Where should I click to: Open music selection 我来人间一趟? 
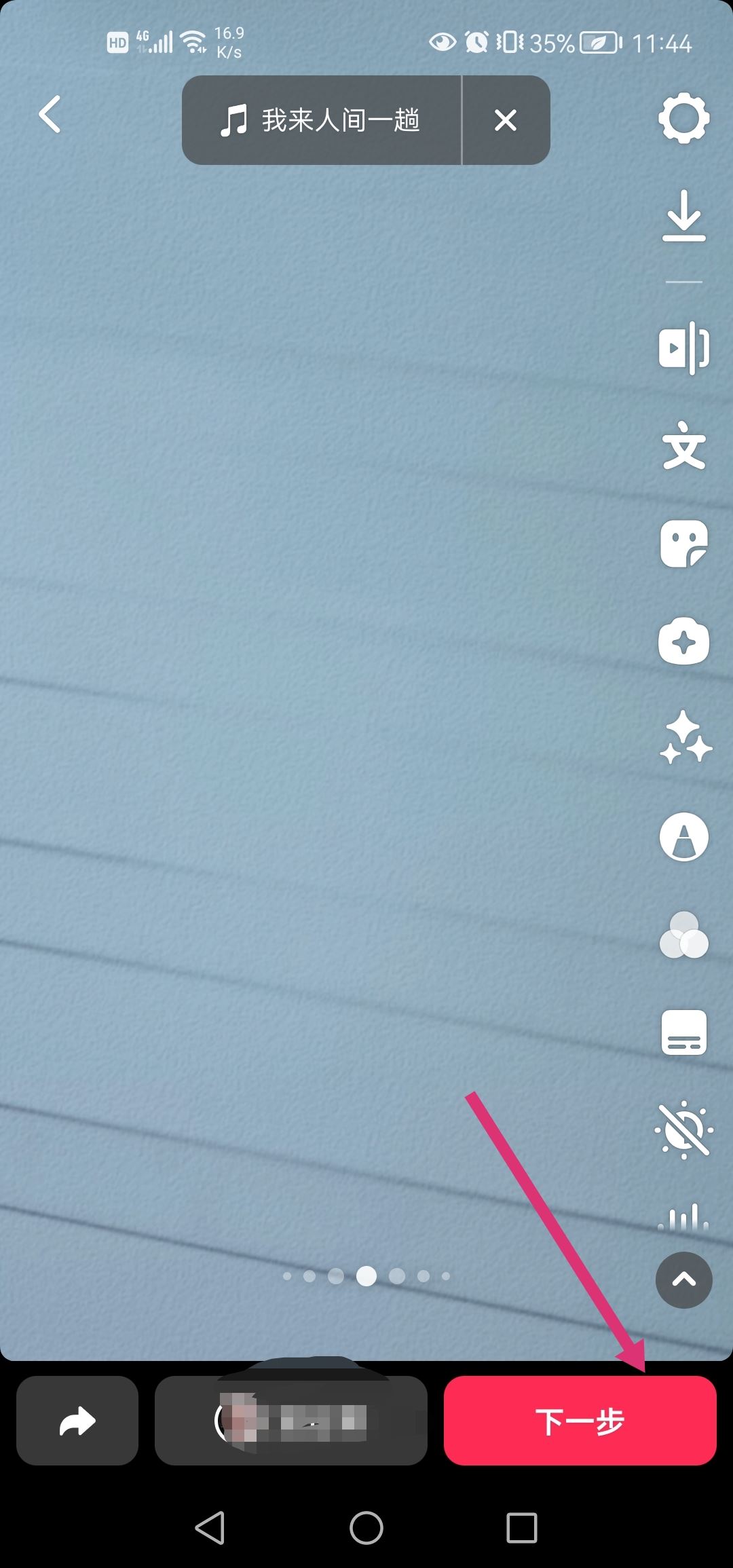point(321,120)
